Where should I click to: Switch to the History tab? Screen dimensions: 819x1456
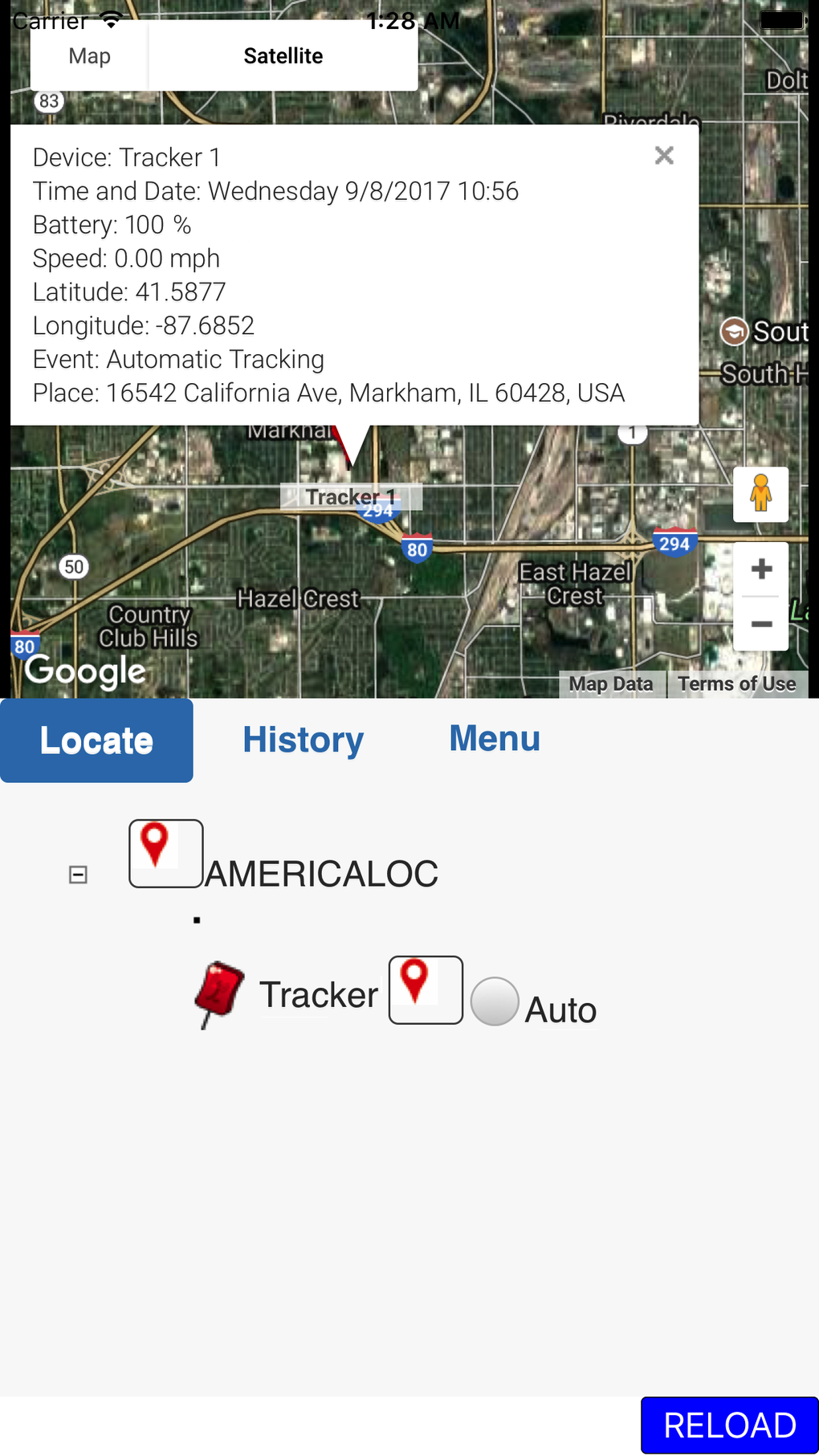click(303, 739)
